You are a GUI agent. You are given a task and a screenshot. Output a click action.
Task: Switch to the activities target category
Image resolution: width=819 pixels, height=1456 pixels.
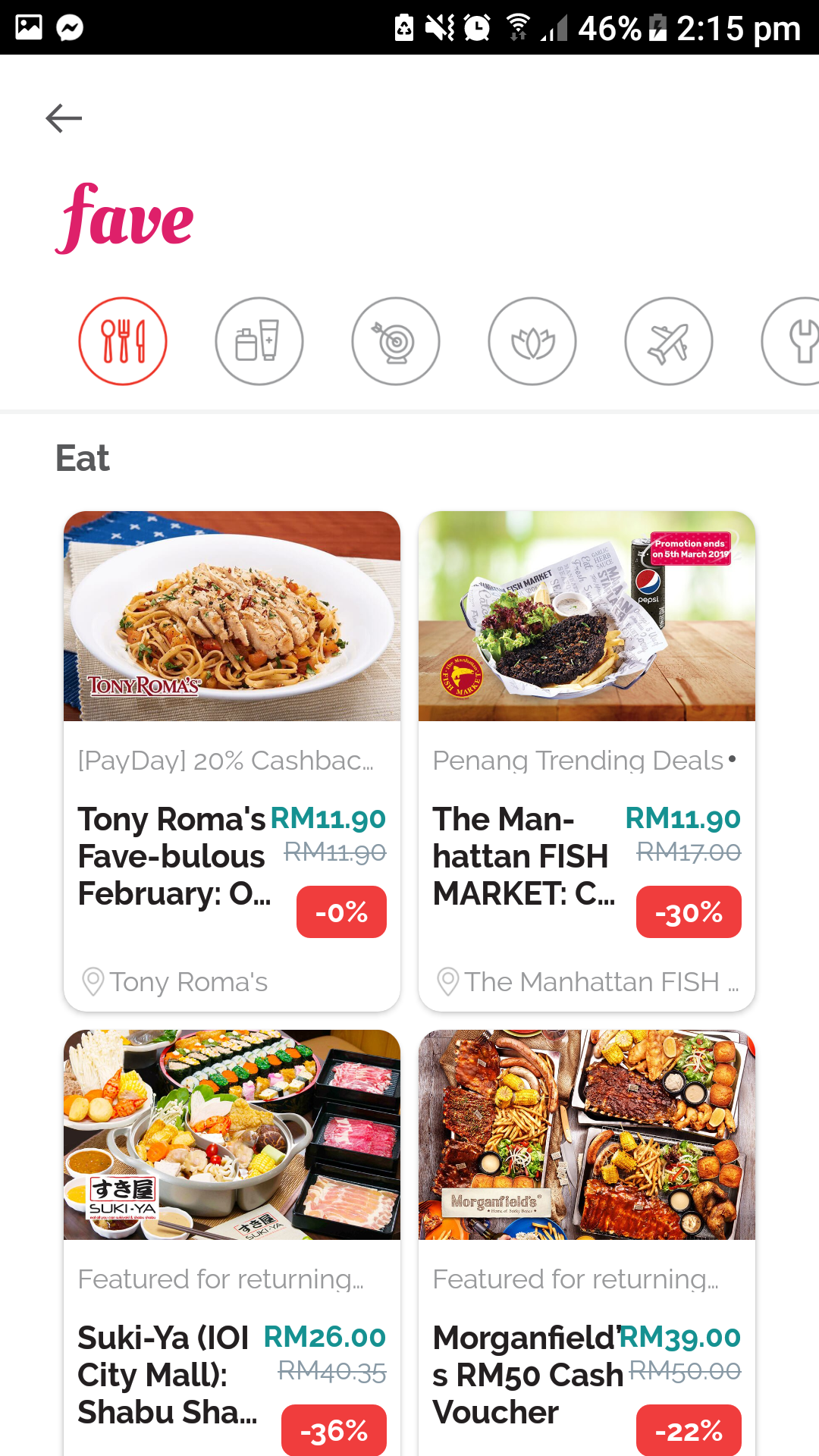pyautogui.click(x=396, y=341)
